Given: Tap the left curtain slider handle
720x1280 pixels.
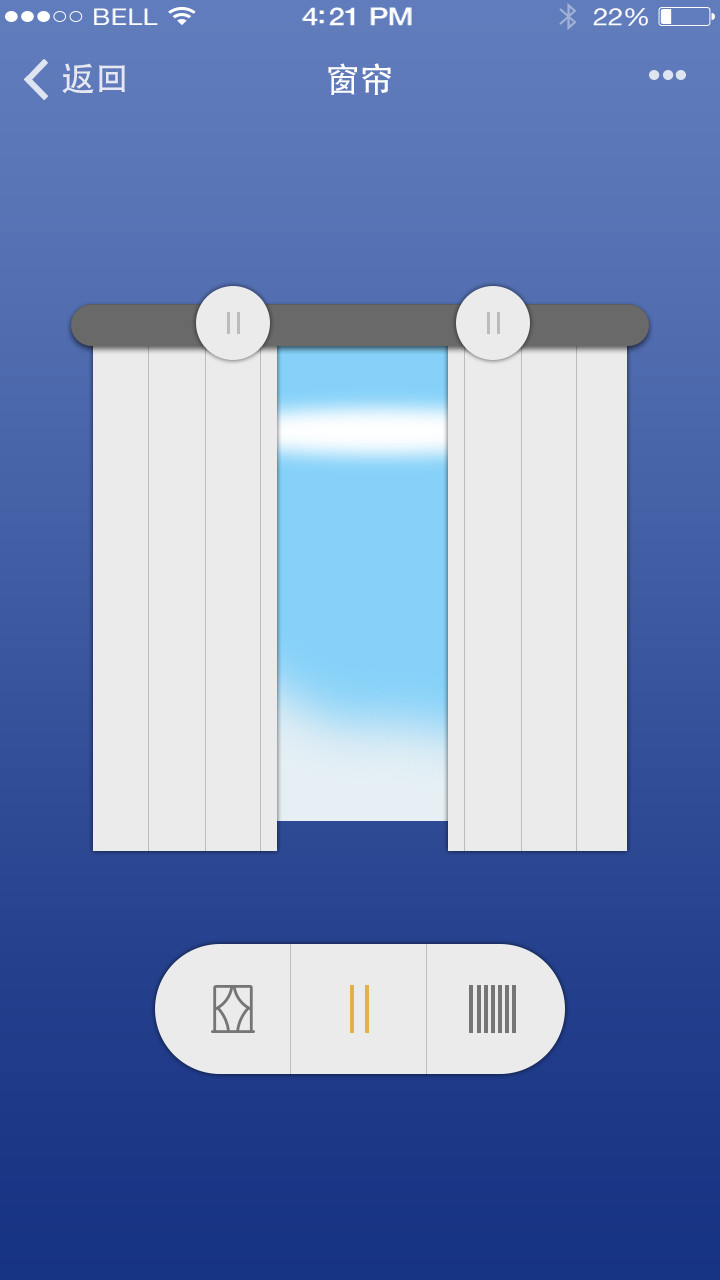Looking at the screenshot, I should click(x=233, y=323).
